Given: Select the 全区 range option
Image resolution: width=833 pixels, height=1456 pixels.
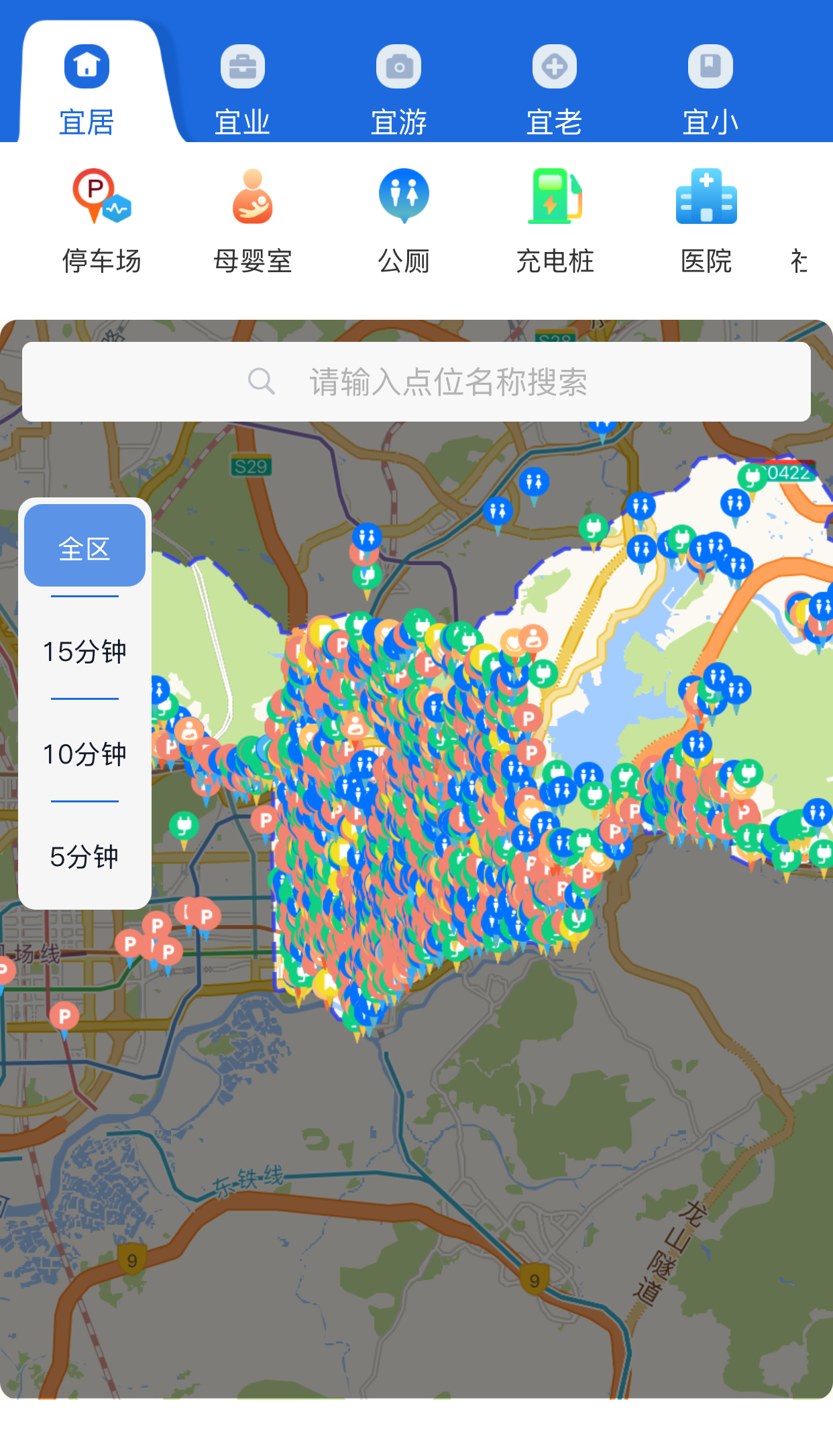Looking at the screenshot, I should coord(85,547).
